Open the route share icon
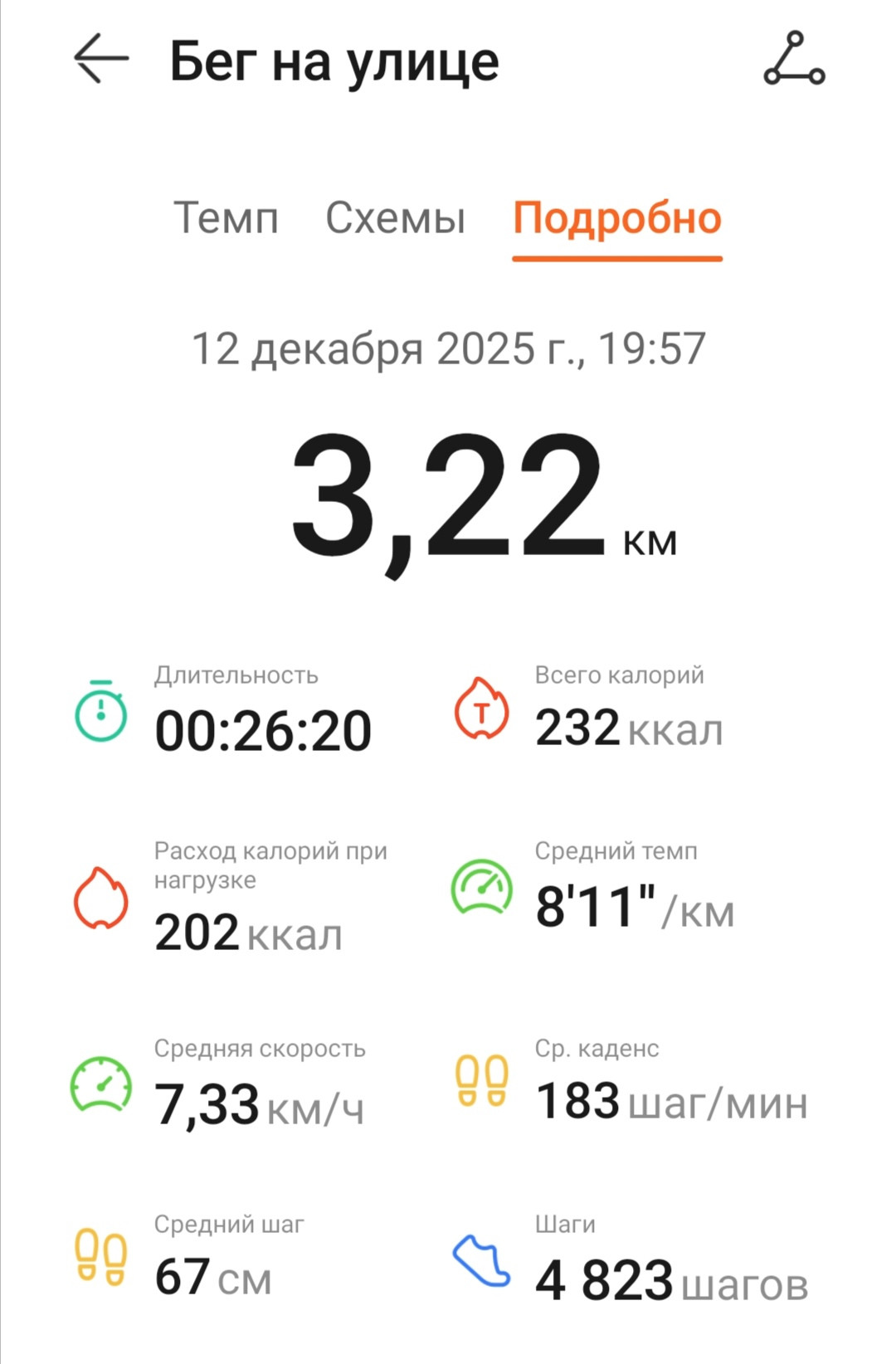The width and height of the screenshot is (896, 1364). pos(794,59)
